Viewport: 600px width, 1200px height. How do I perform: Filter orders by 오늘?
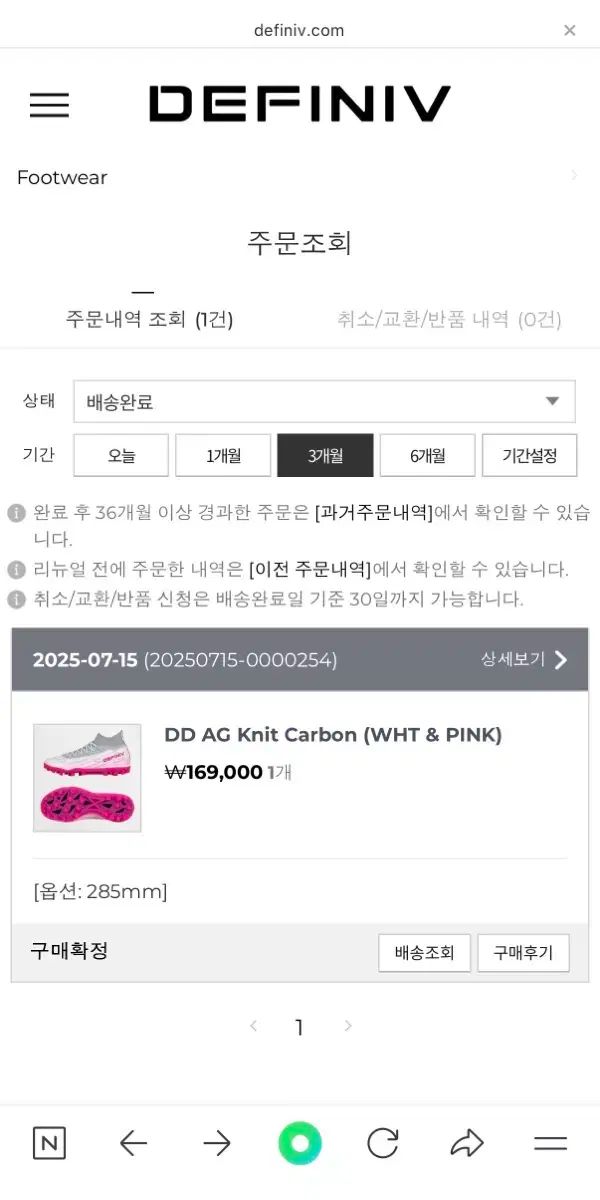point(122,456)
